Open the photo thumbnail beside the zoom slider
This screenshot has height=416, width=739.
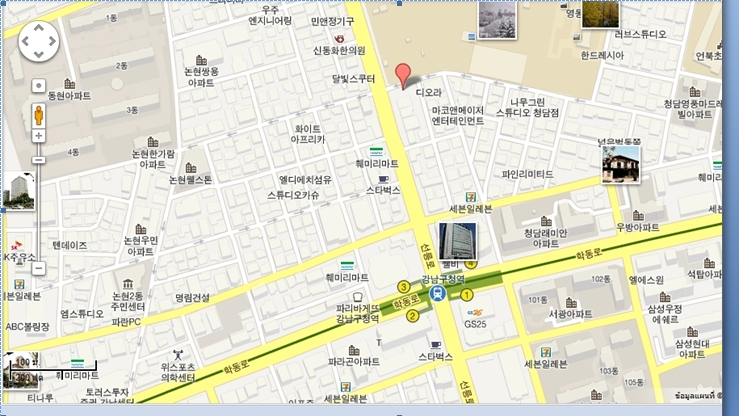click(x=18, y=191)
